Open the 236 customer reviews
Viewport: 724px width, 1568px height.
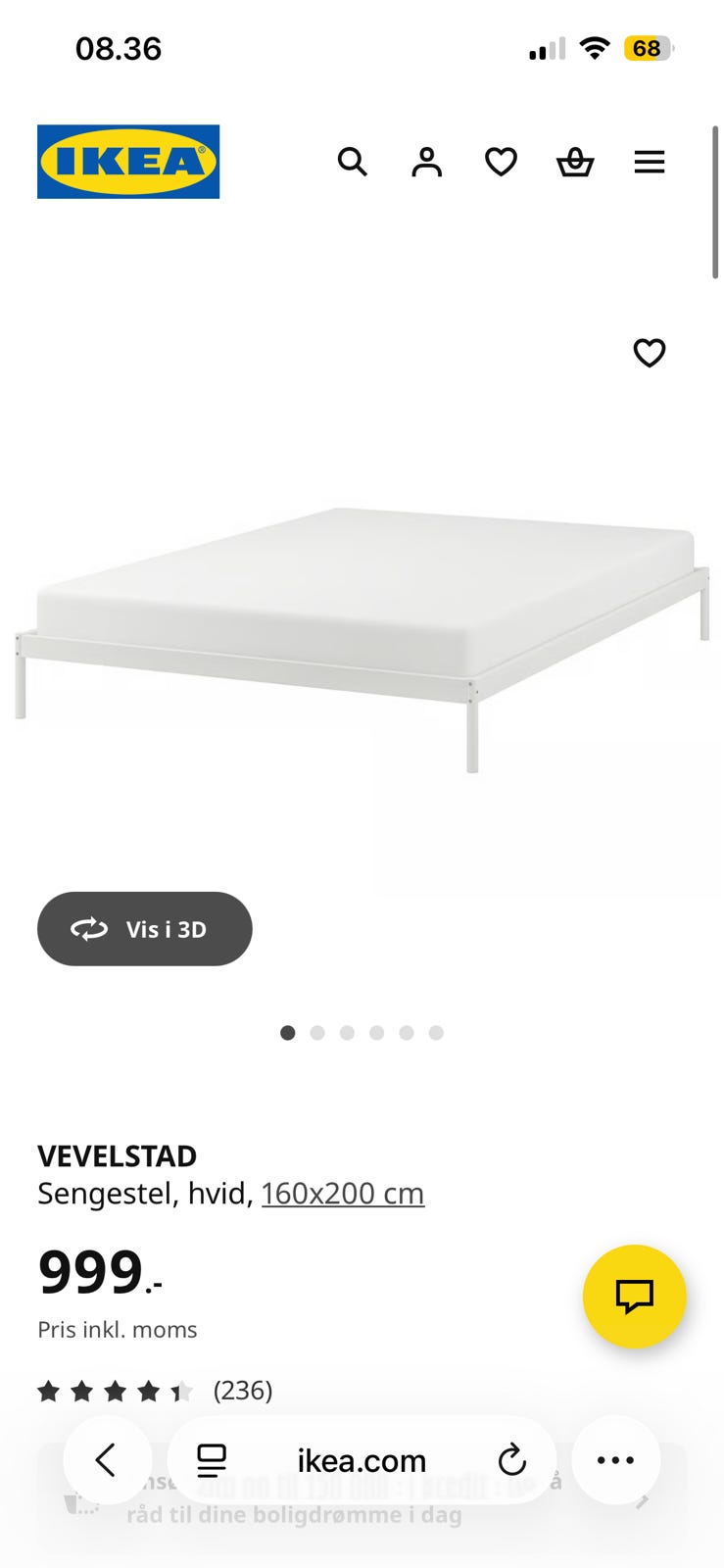(x=242, y=1390)
